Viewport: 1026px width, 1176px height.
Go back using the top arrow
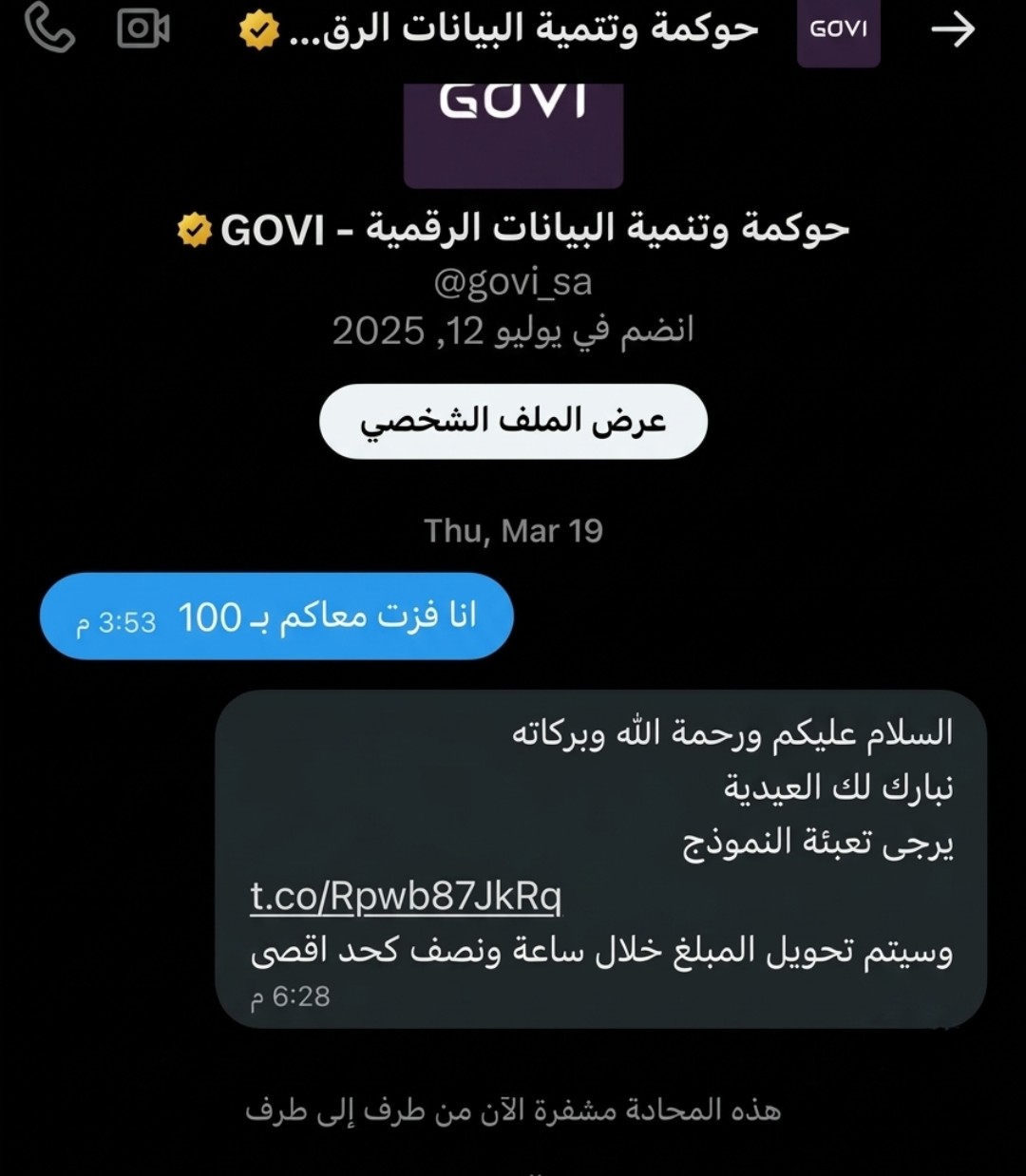pyautogui.click(x=952, y=30)
